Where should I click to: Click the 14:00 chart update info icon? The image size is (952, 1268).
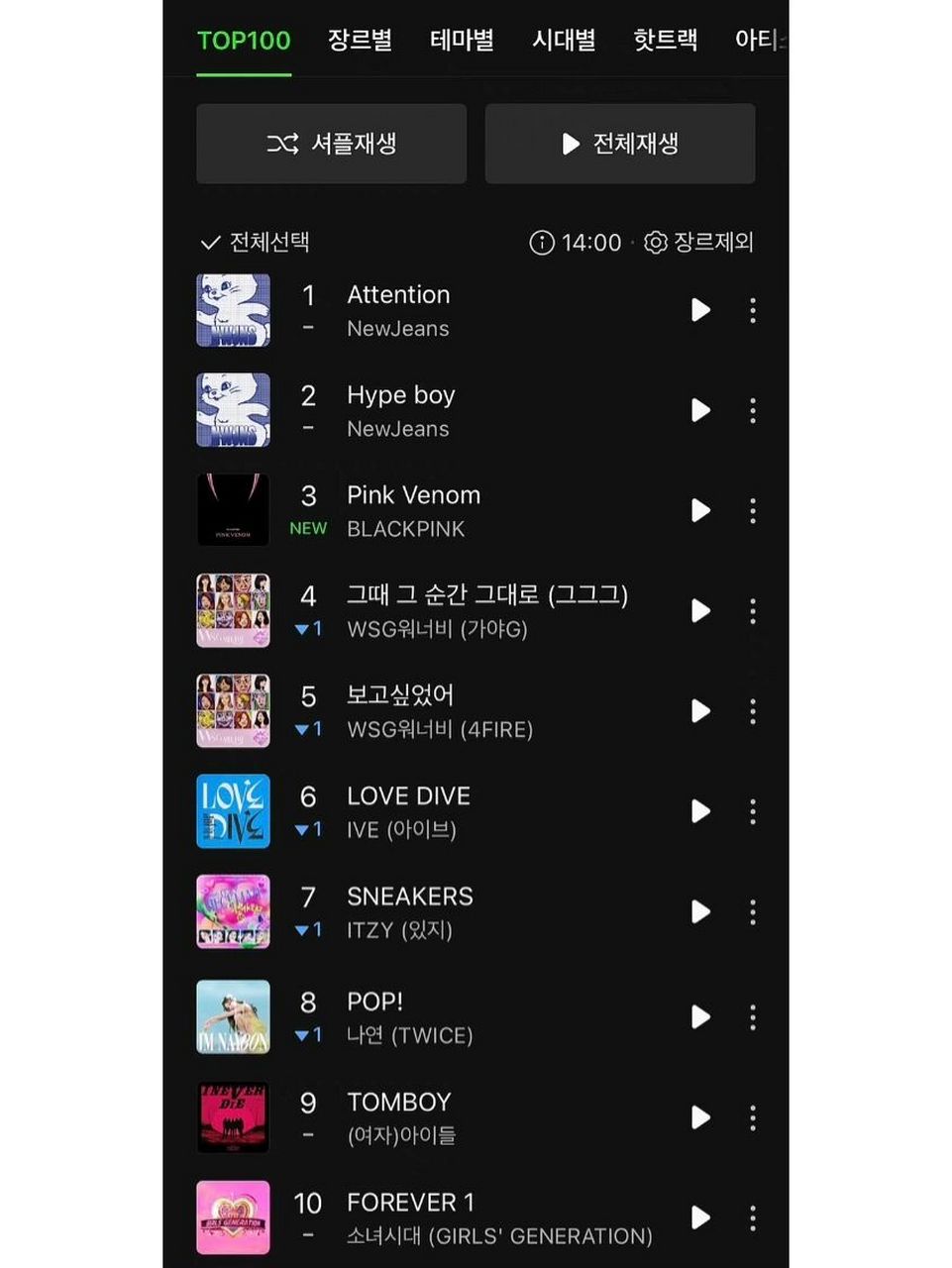point(542,243)
